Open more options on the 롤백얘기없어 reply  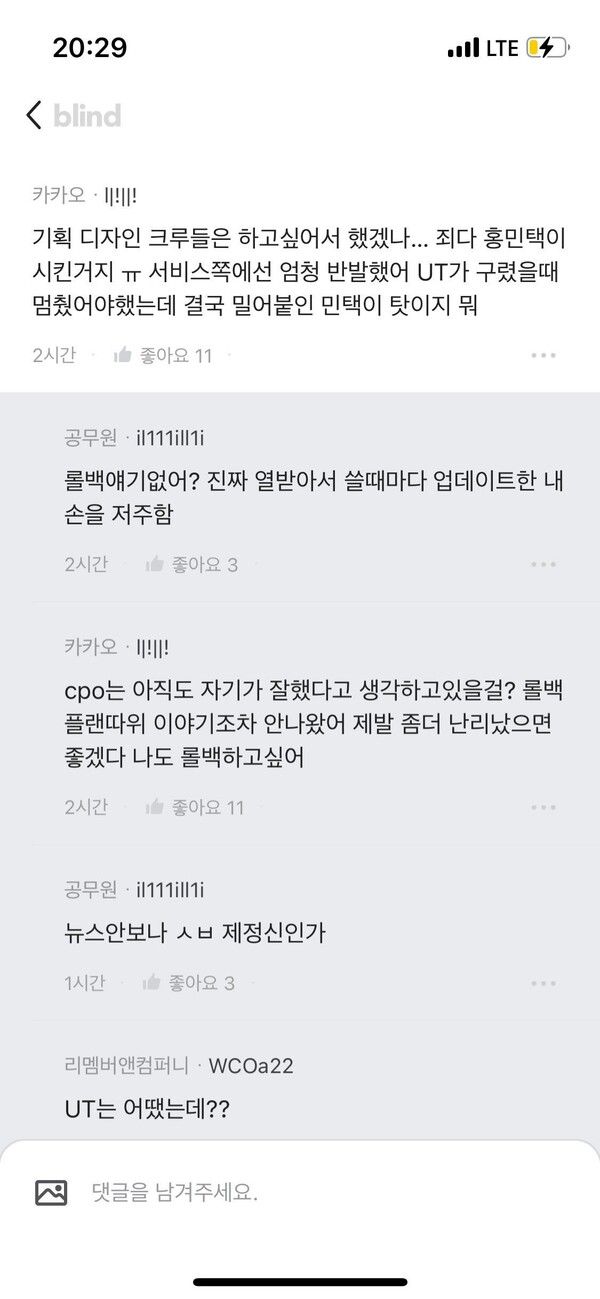point(543,564)
